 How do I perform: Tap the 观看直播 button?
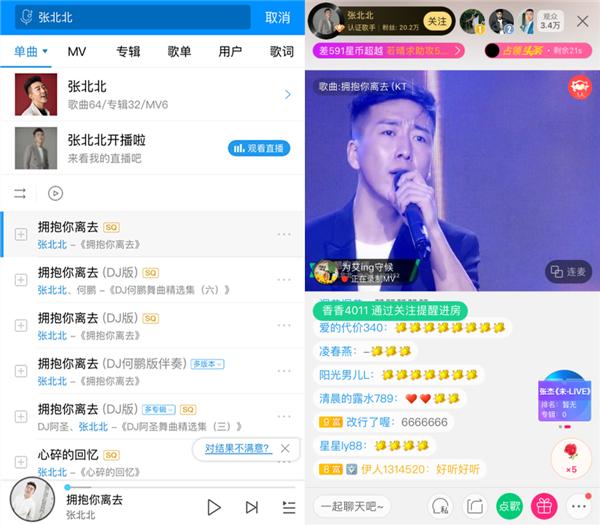[x=258, y=148]
